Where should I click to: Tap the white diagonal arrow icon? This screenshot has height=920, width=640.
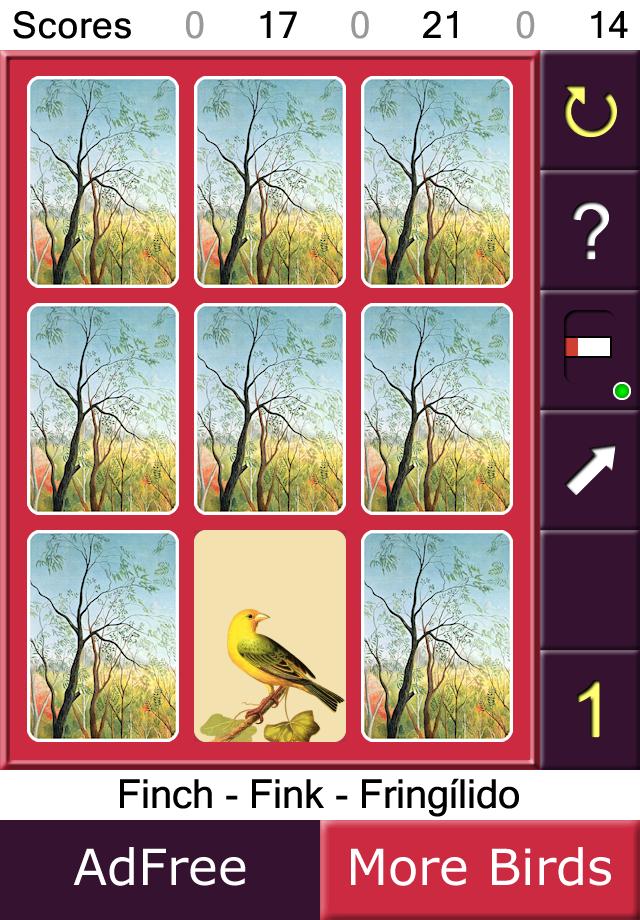click(590, 470)
